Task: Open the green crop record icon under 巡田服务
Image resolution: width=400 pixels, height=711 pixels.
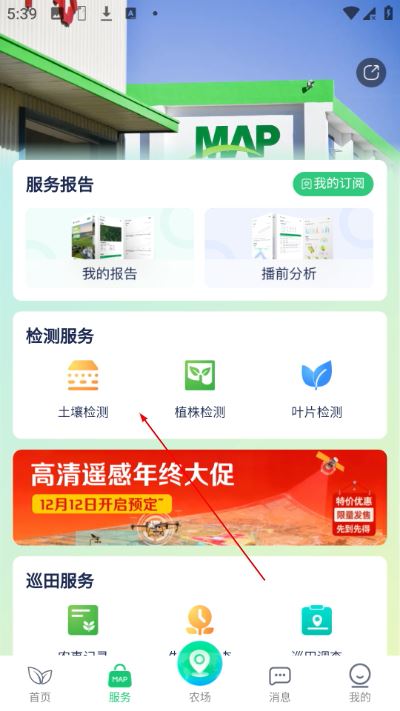Action: point(83,620)
